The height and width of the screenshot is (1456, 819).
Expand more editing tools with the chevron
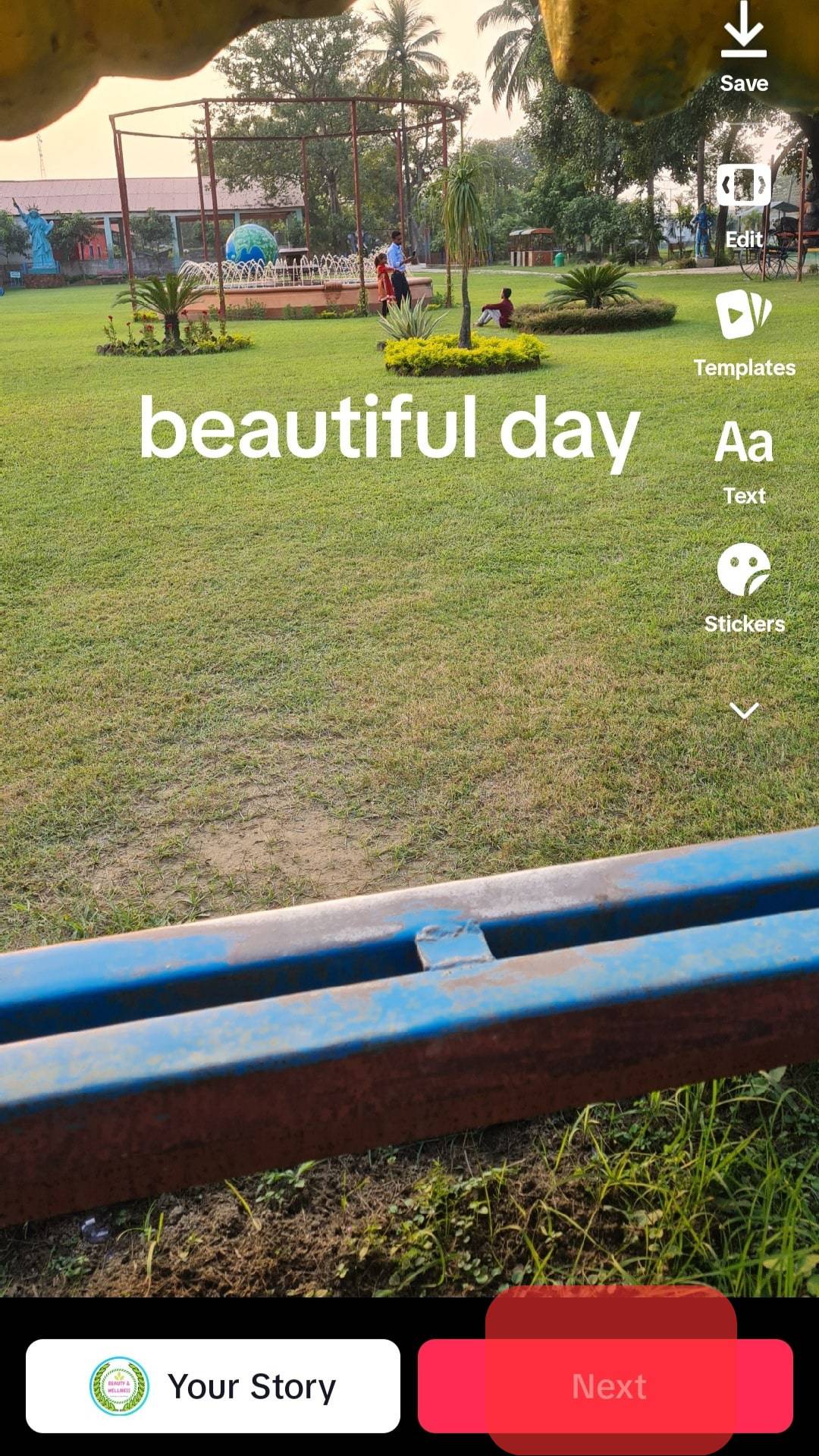point(744,711)
